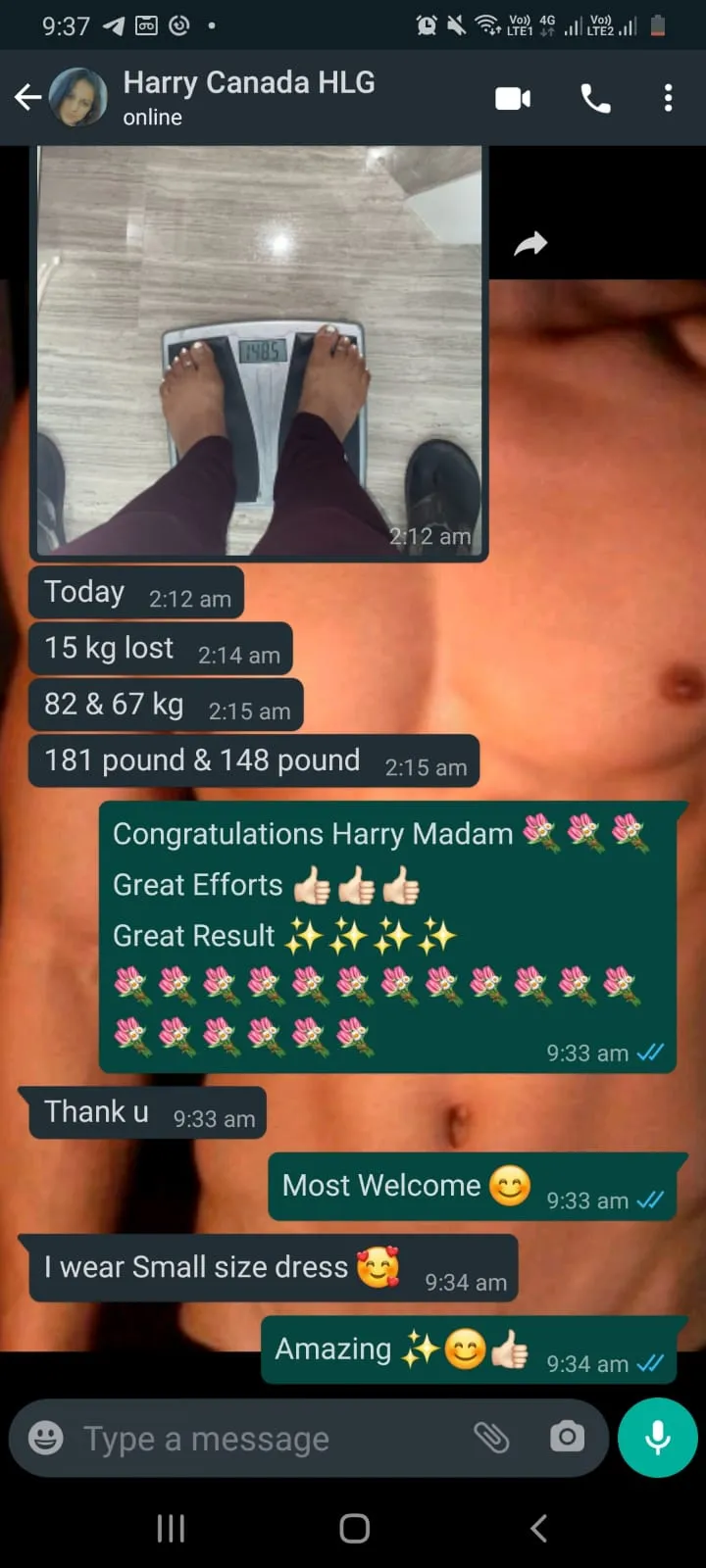Screen dimensions: 706x1568
Task: Open the camera to send a photo
Action: (x=567, y=1438)
